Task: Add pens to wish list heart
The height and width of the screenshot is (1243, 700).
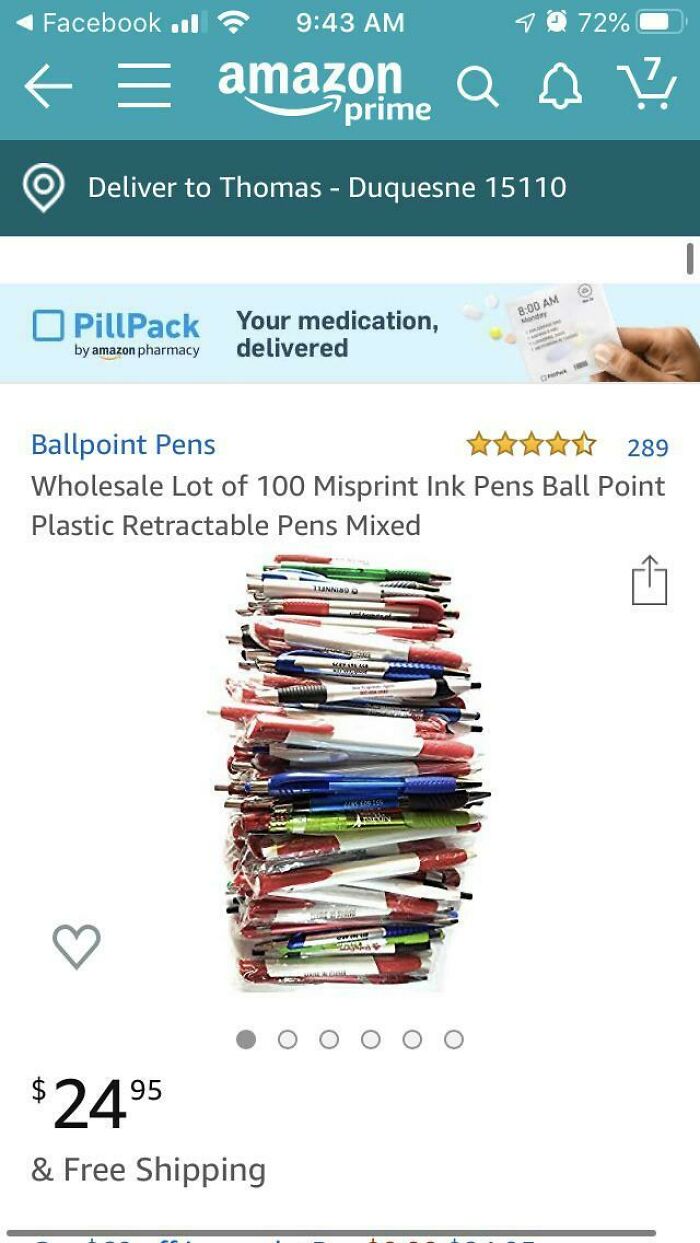Action: coord(76,945)
